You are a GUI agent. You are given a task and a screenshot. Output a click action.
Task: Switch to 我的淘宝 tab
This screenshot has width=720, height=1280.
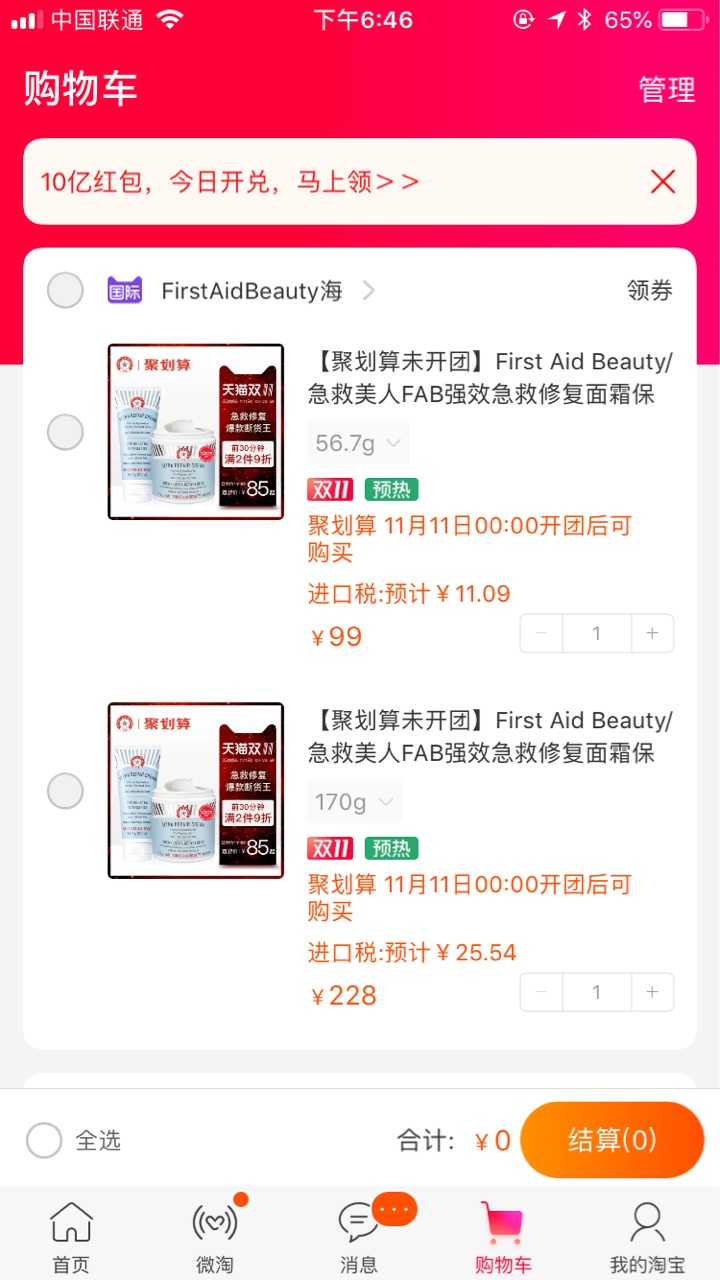point(647,1238)
